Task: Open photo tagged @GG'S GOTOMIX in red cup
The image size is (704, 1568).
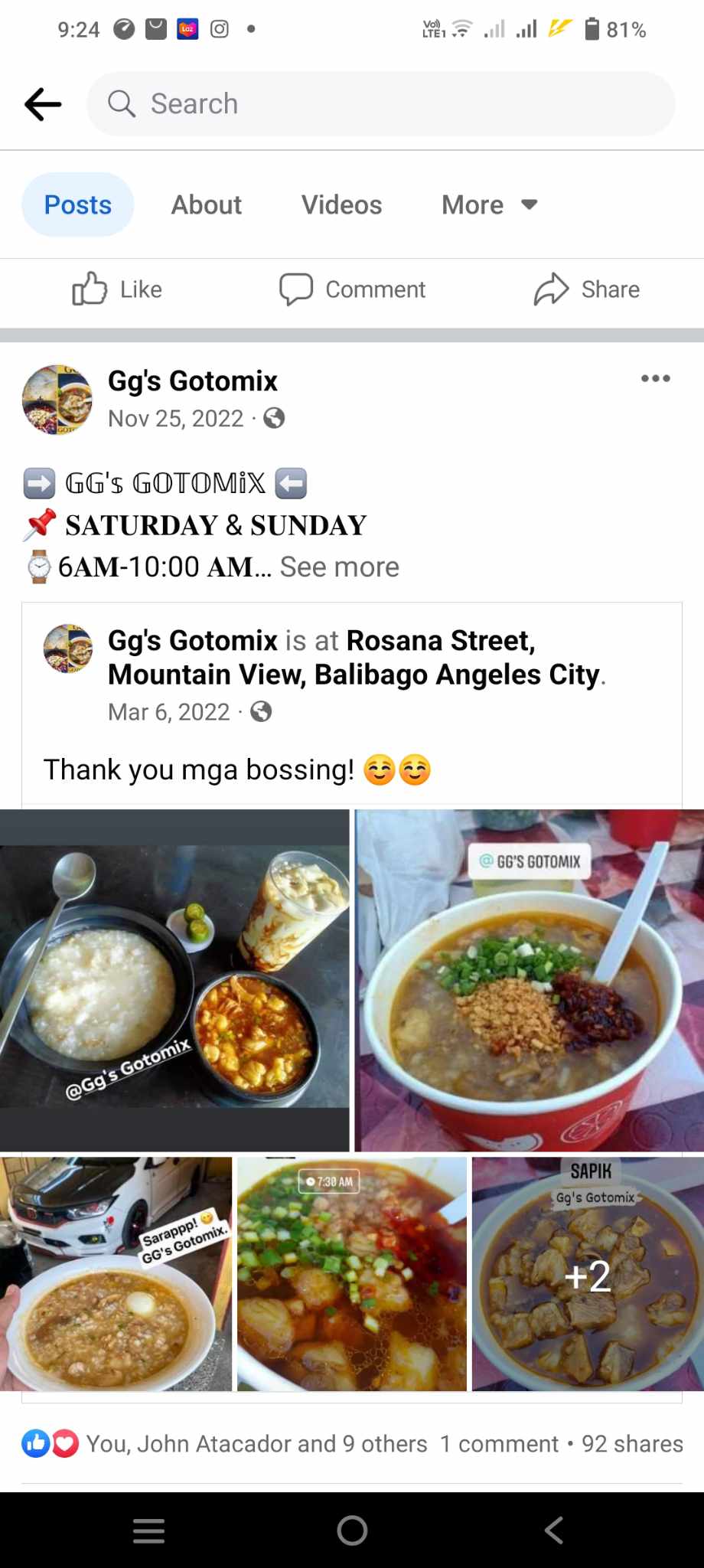Action: 530,980
